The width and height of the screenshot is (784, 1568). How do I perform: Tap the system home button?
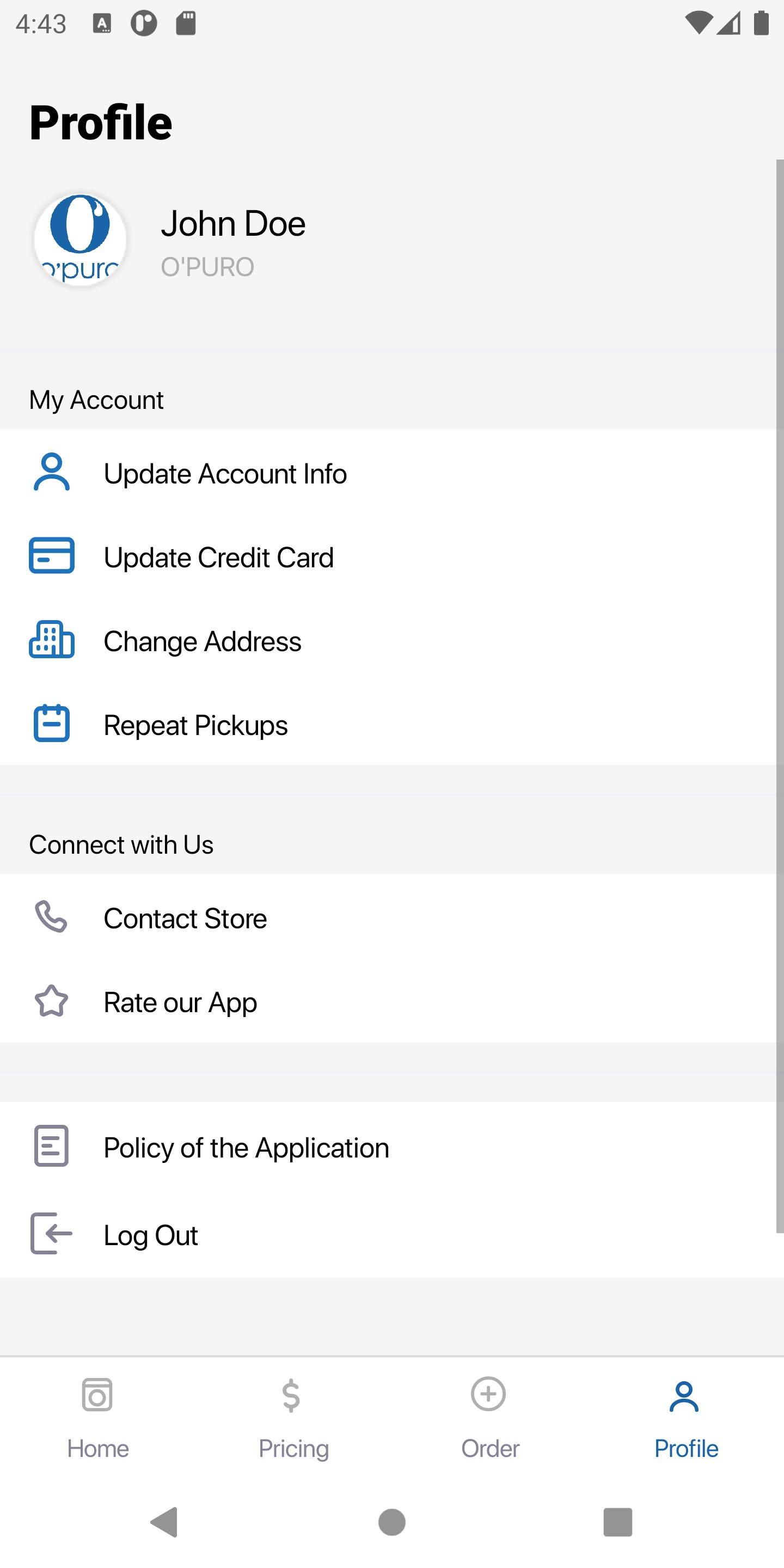click(x=392, y=1522)
